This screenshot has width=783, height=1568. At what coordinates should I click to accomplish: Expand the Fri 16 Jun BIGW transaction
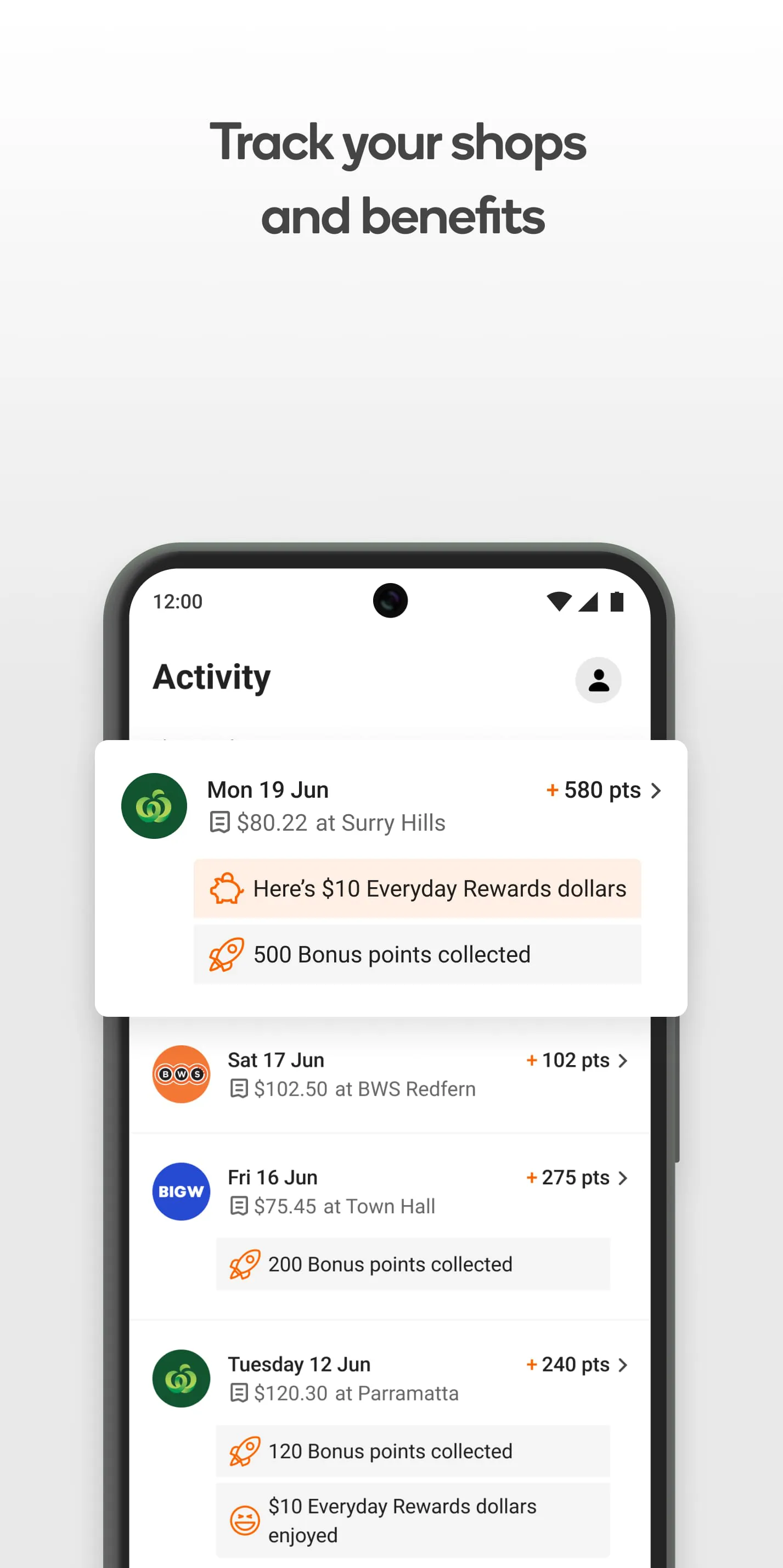(x=623, y=1177)
